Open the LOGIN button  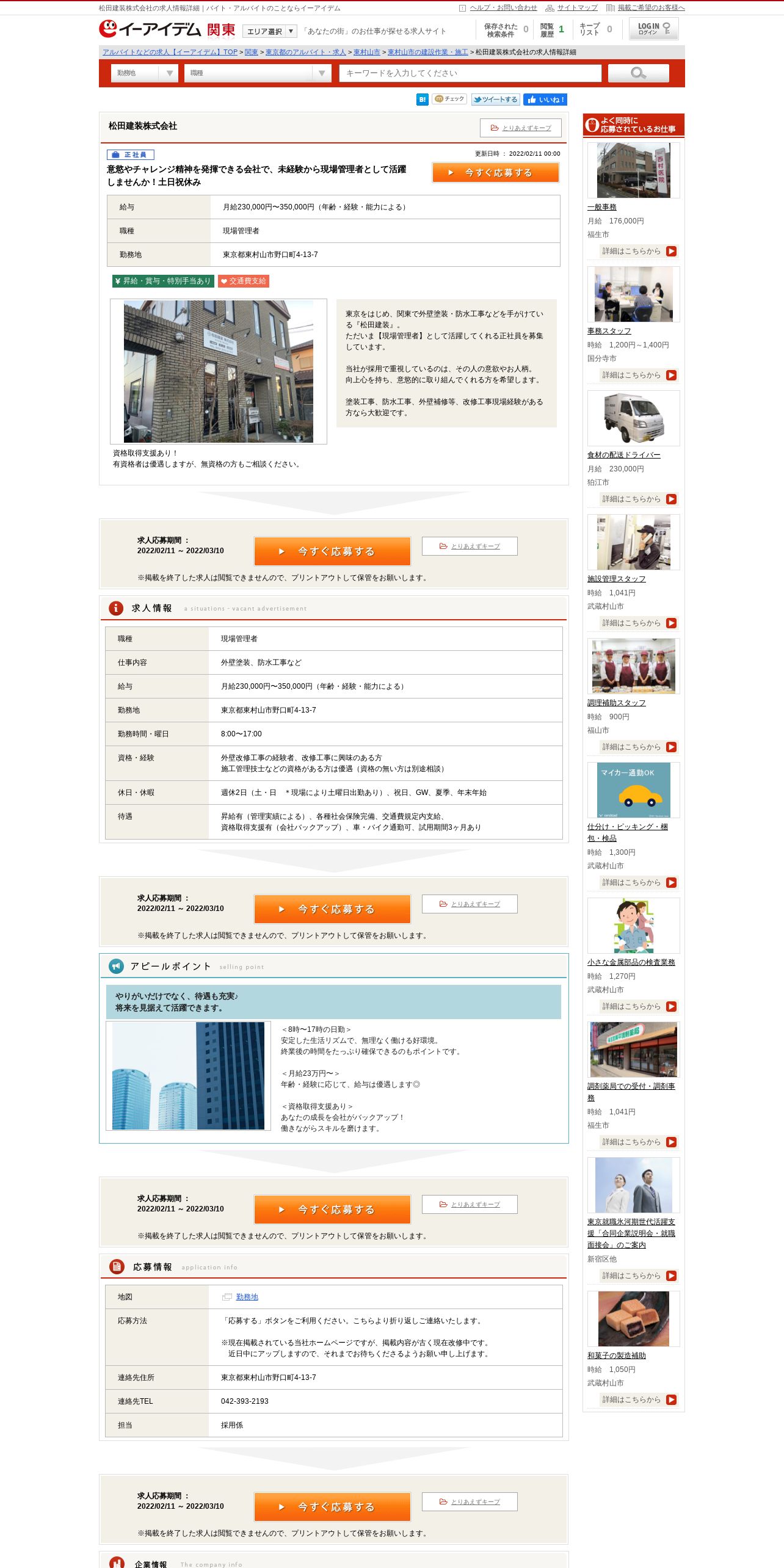click(x=653, y=29)
